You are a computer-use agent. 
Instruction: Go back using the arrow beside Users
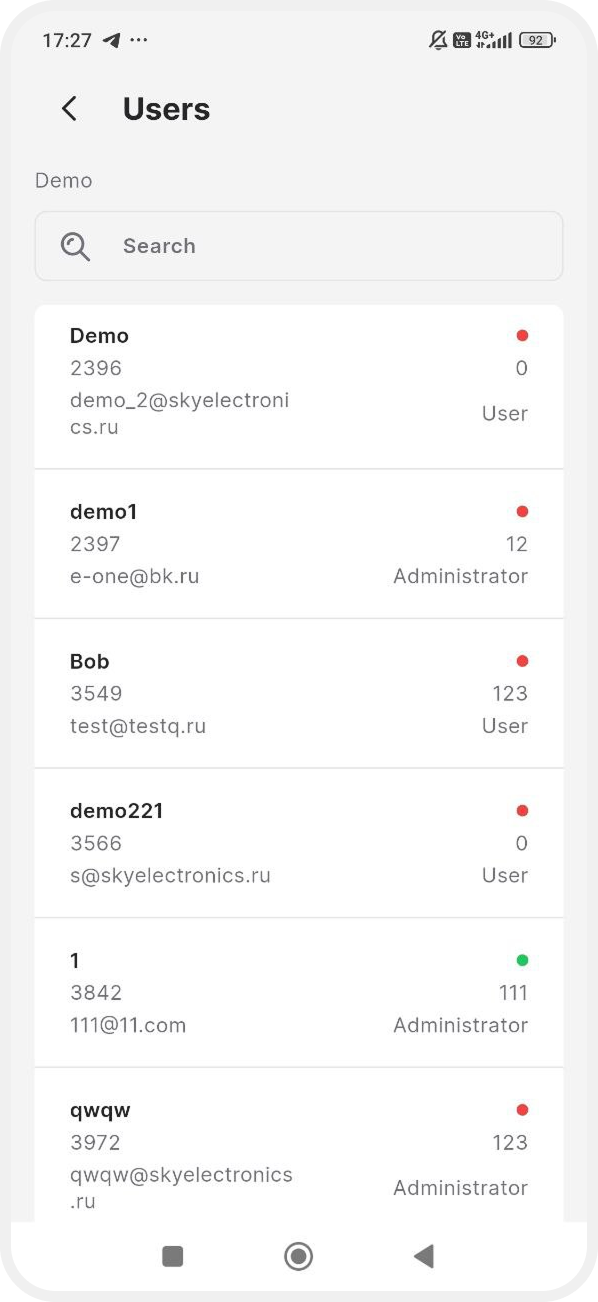[69, 108]
